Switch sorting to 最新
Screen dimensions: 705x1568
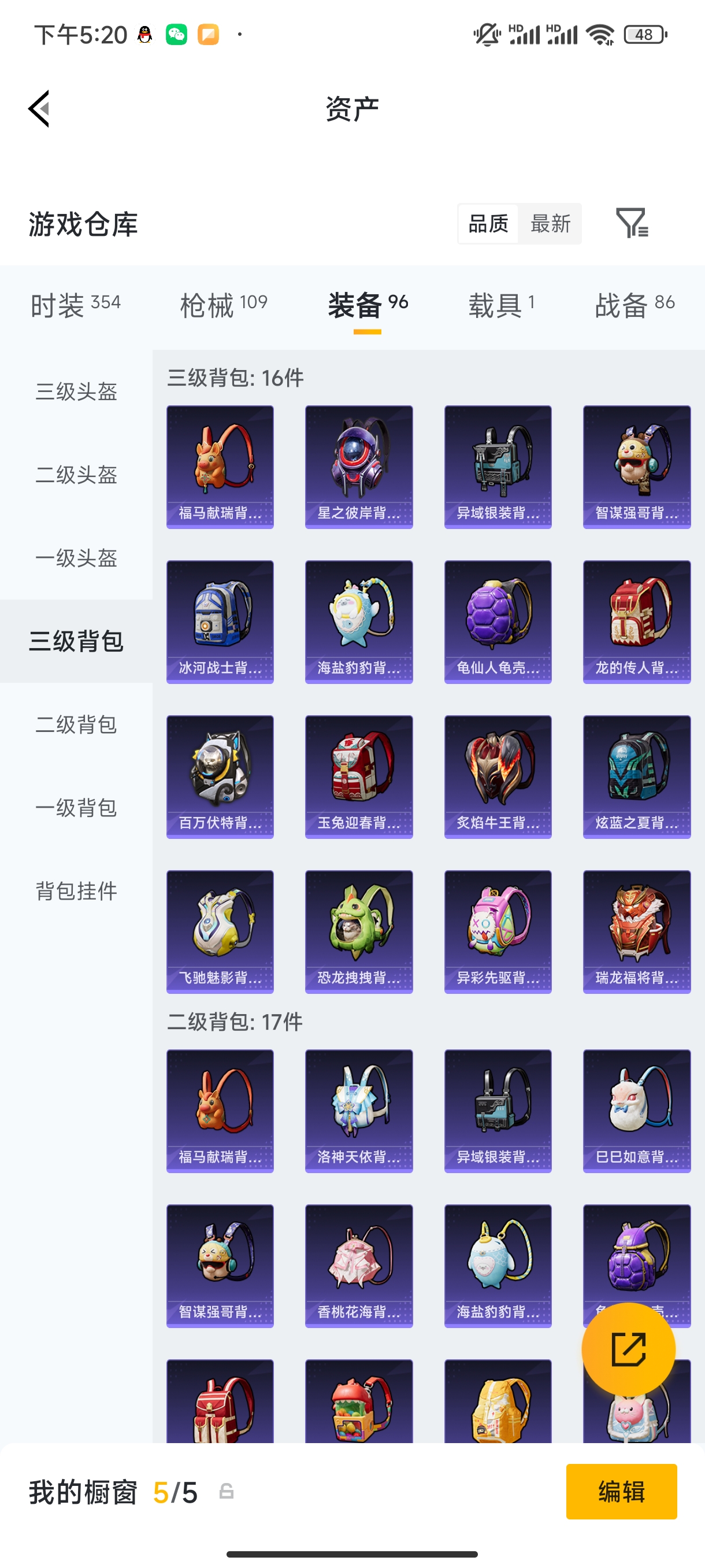pos(550,224)
